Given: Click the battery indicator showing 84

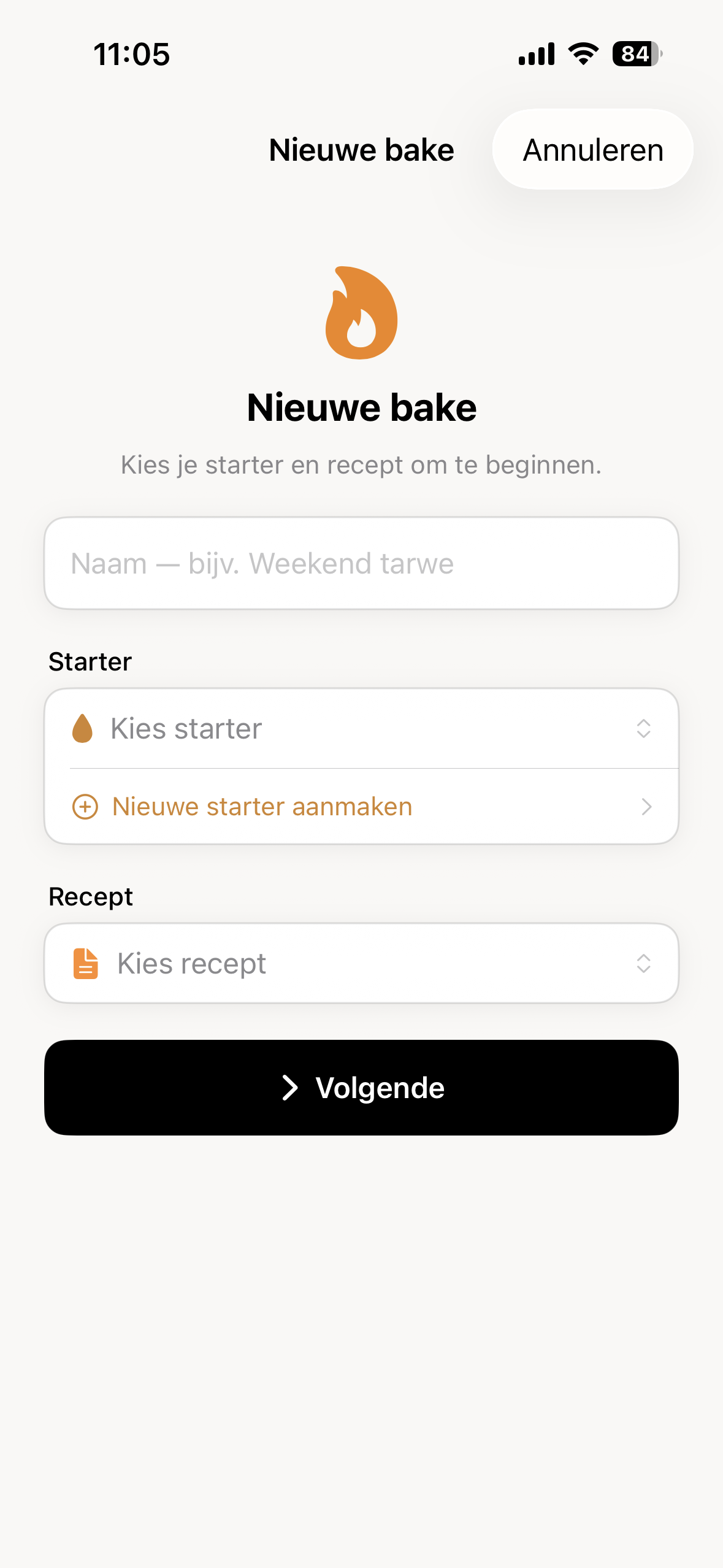Looking at the screenshot, I should point(635,54).
